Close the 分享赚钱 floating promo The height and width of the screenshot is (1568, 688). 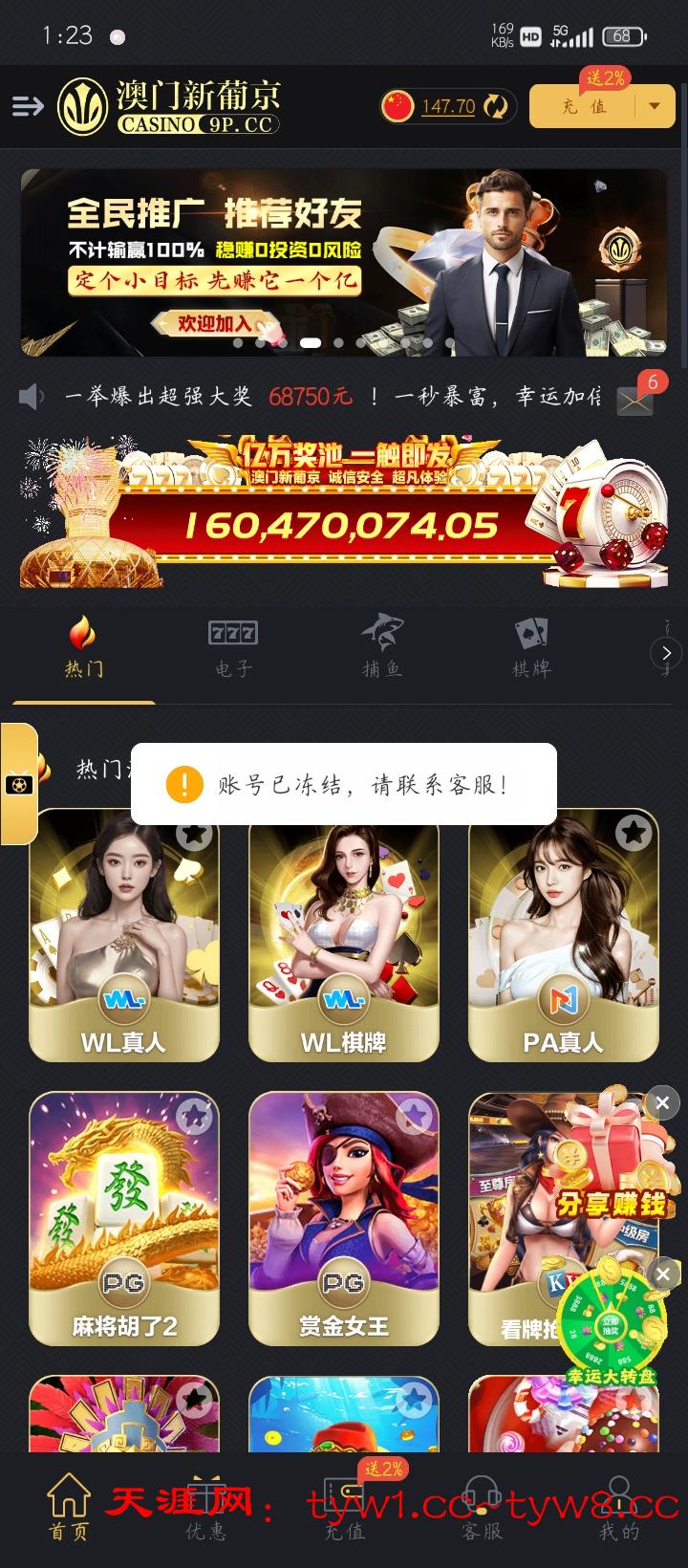[x=662, y=1102]
